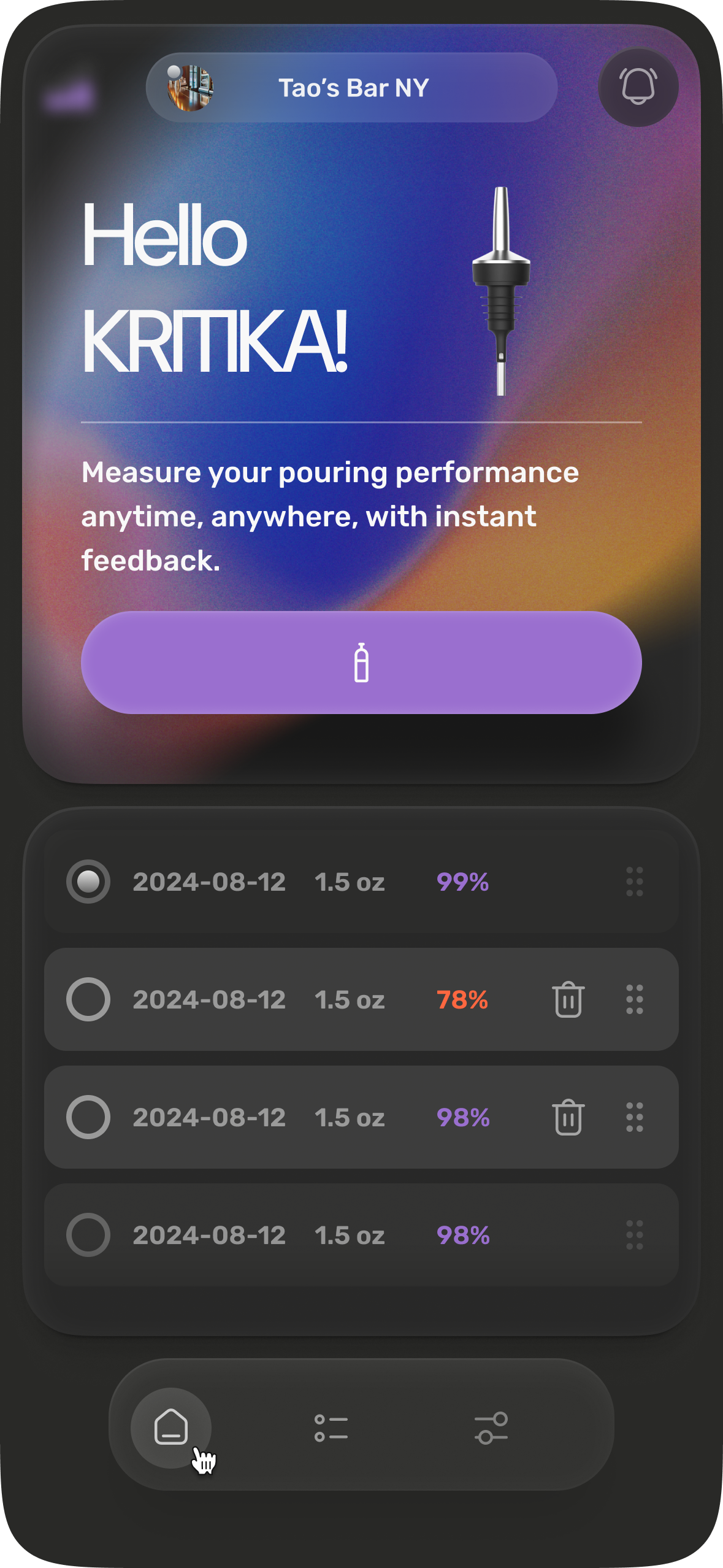Click the drag handle on the 99% entry
Viewport: 723px width, 1568px height.
[635, 882]
